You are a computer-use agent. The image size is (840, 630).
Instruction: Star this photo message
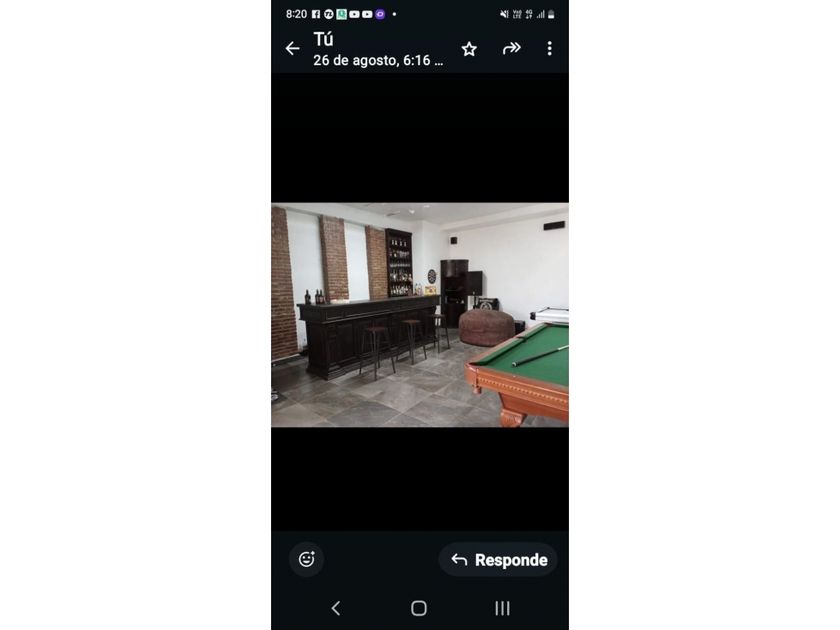click(x=469, y=49)
